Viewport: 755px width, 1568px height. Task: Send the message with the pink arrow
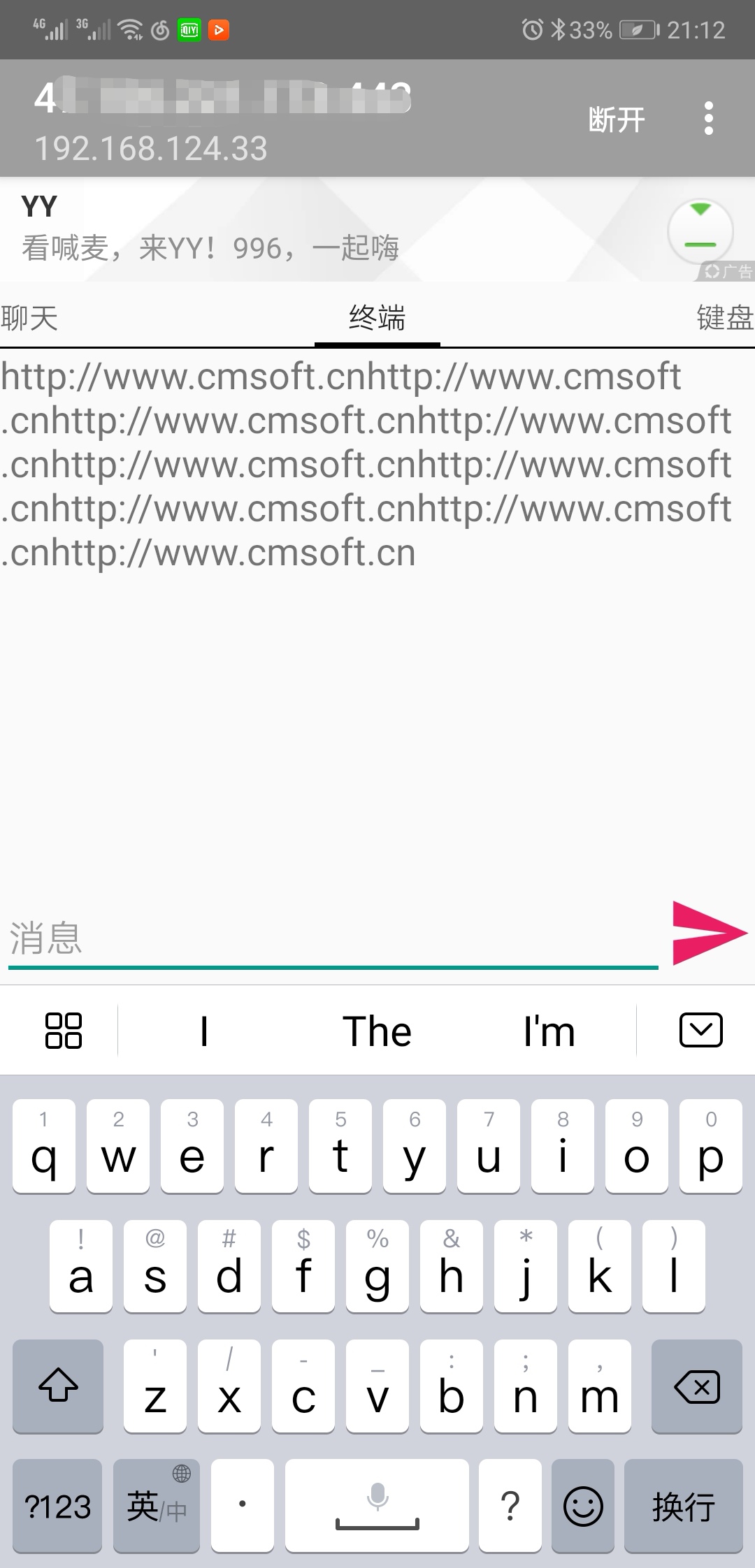tap(707, 933)
